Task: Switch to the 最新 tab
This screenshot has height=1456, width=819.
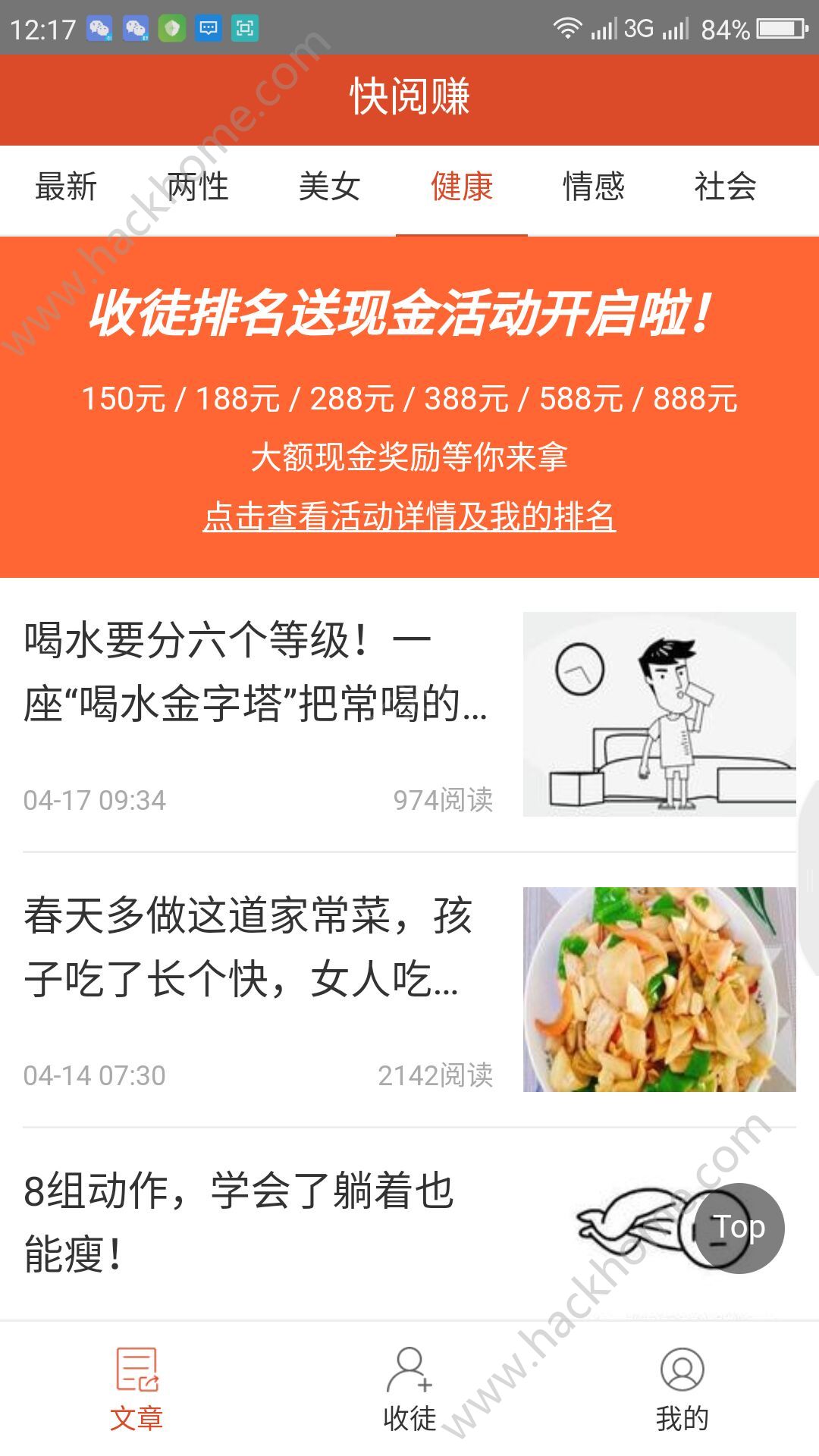Action: 66,187
